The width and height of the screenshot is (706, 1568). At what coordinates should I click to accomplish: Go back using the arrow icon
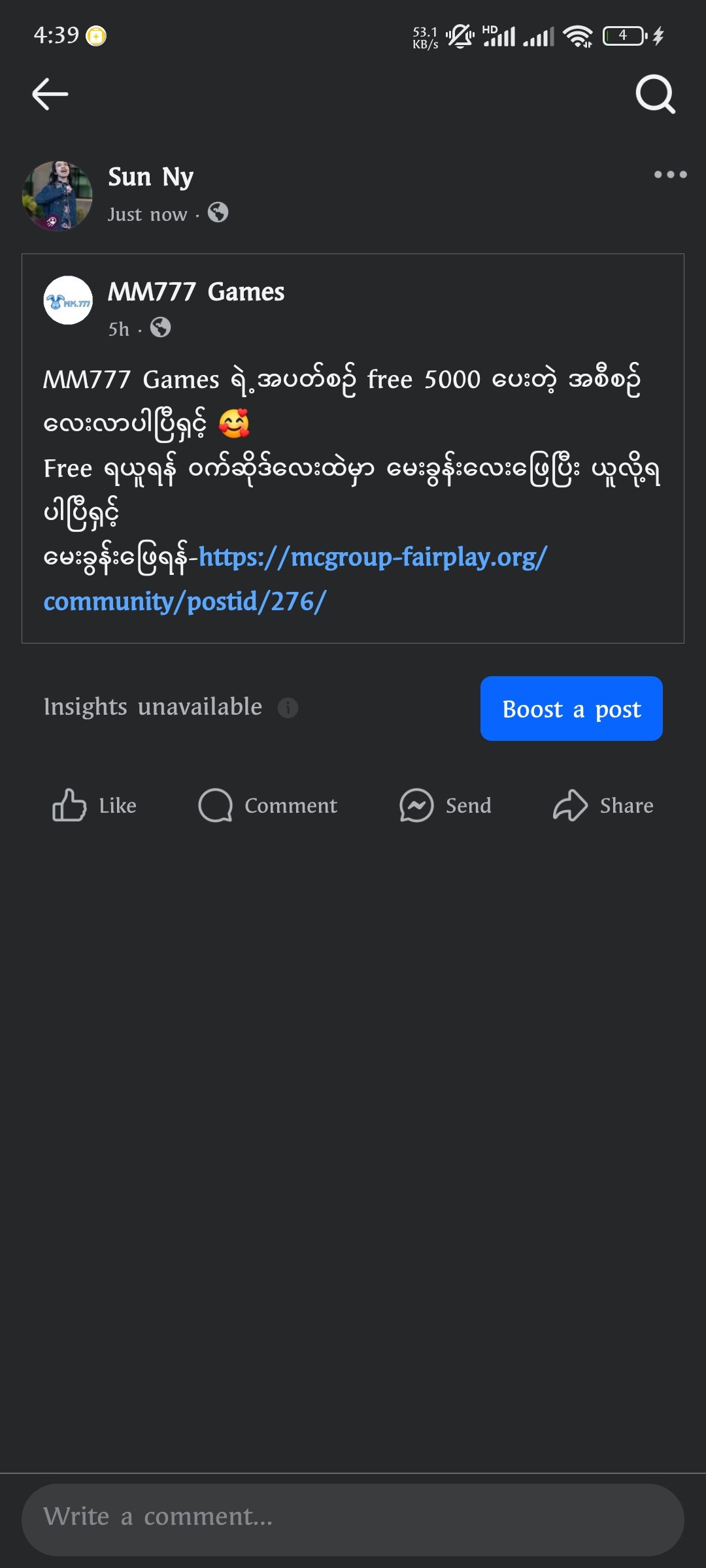(x=50, y=94)
